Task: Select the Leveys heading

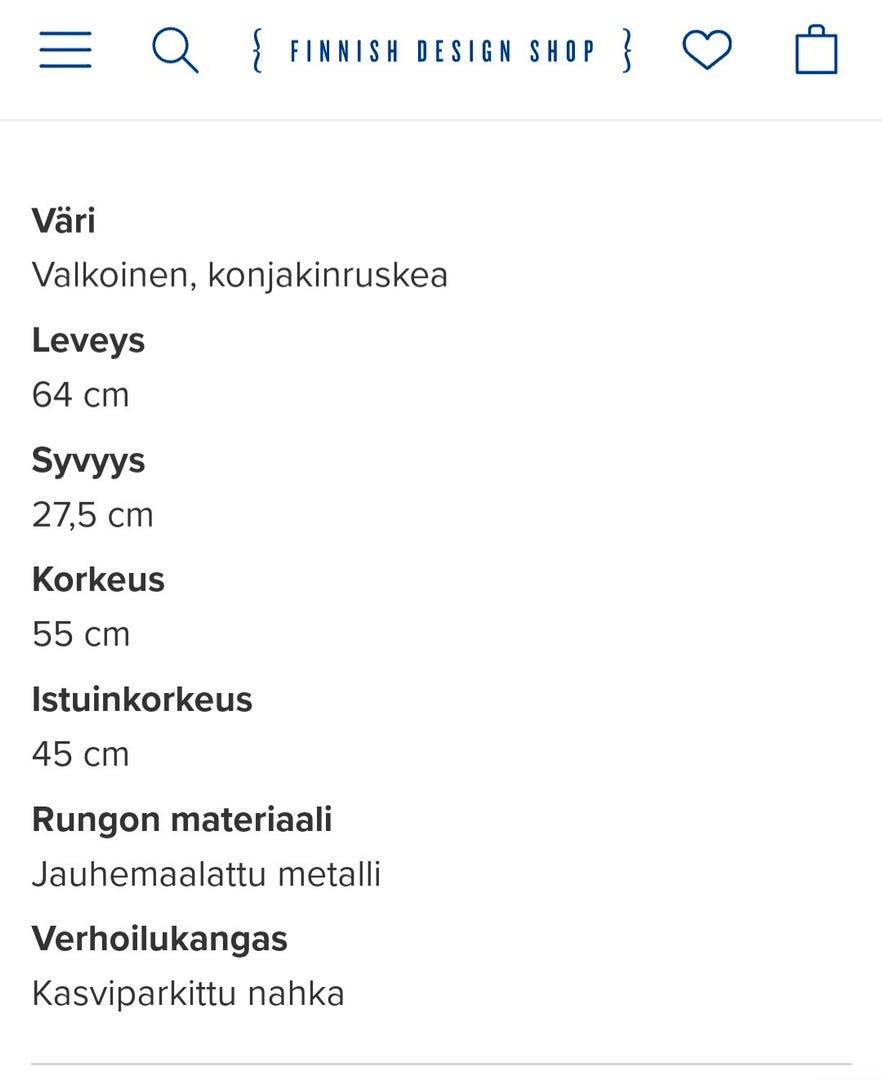Action: (89, 340)
